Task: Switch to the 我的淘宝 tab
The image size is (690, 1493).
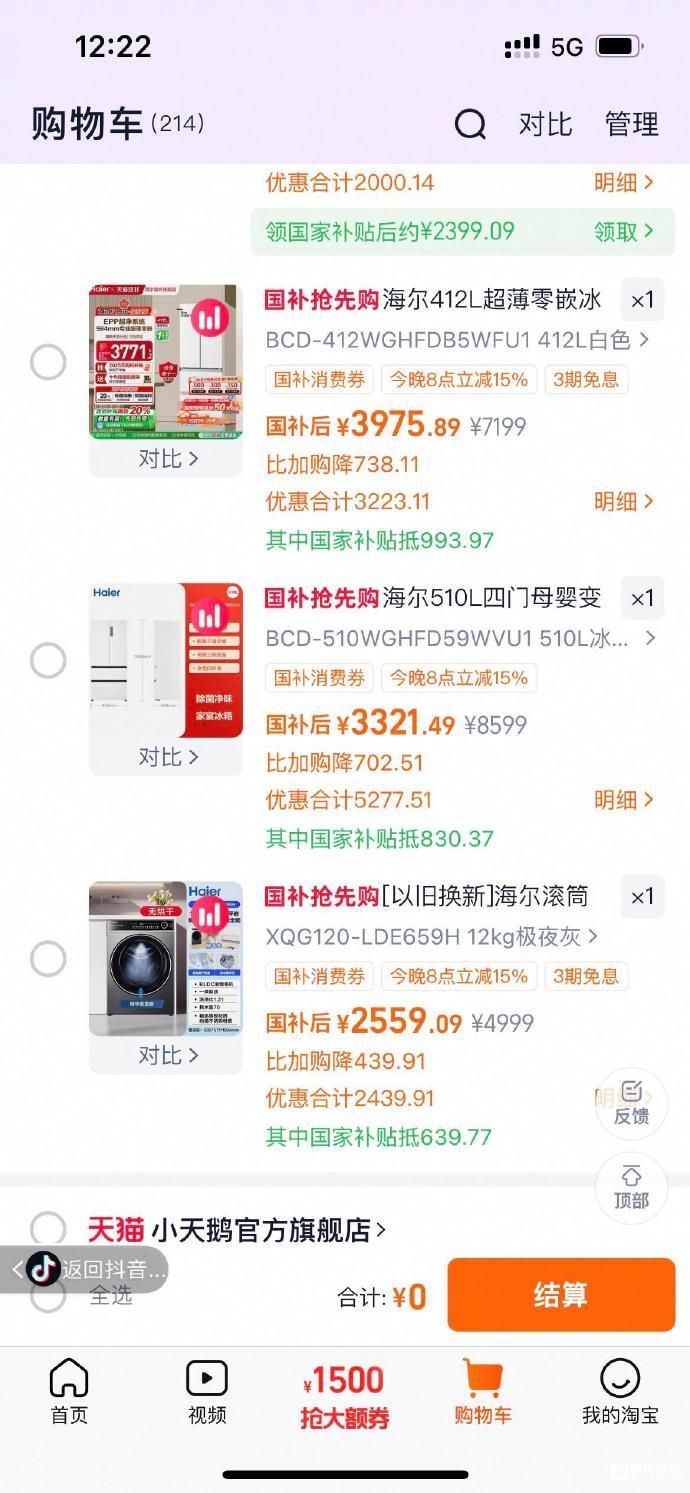Action: tap(620, 1391)
